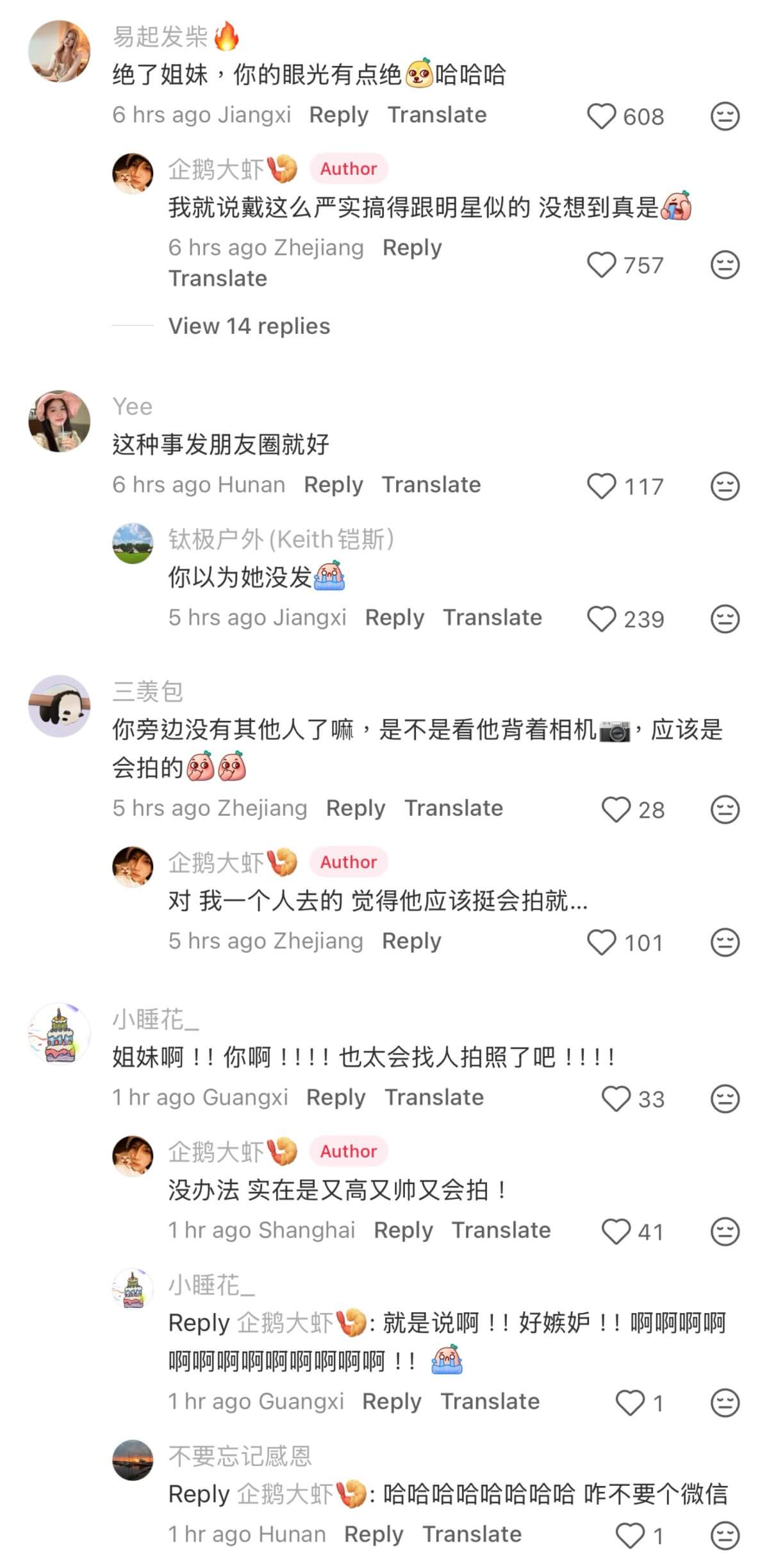Translate 不要忘记感恩's reply
The image size is (769, 1568).
pyautogui.click(x=472, y=1535)
